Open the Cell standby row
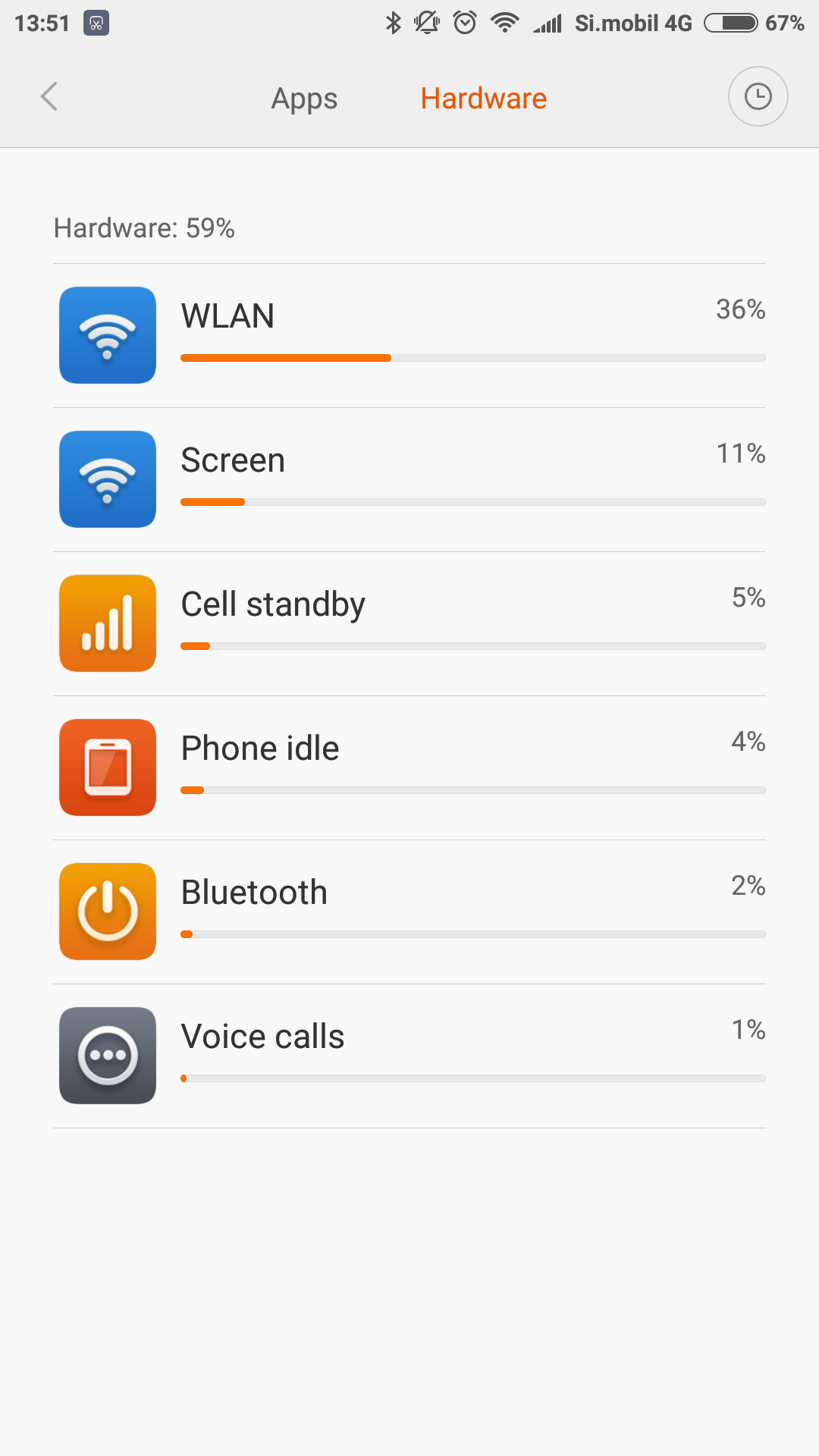819x1456 pixels. click(x=409, y=624)
